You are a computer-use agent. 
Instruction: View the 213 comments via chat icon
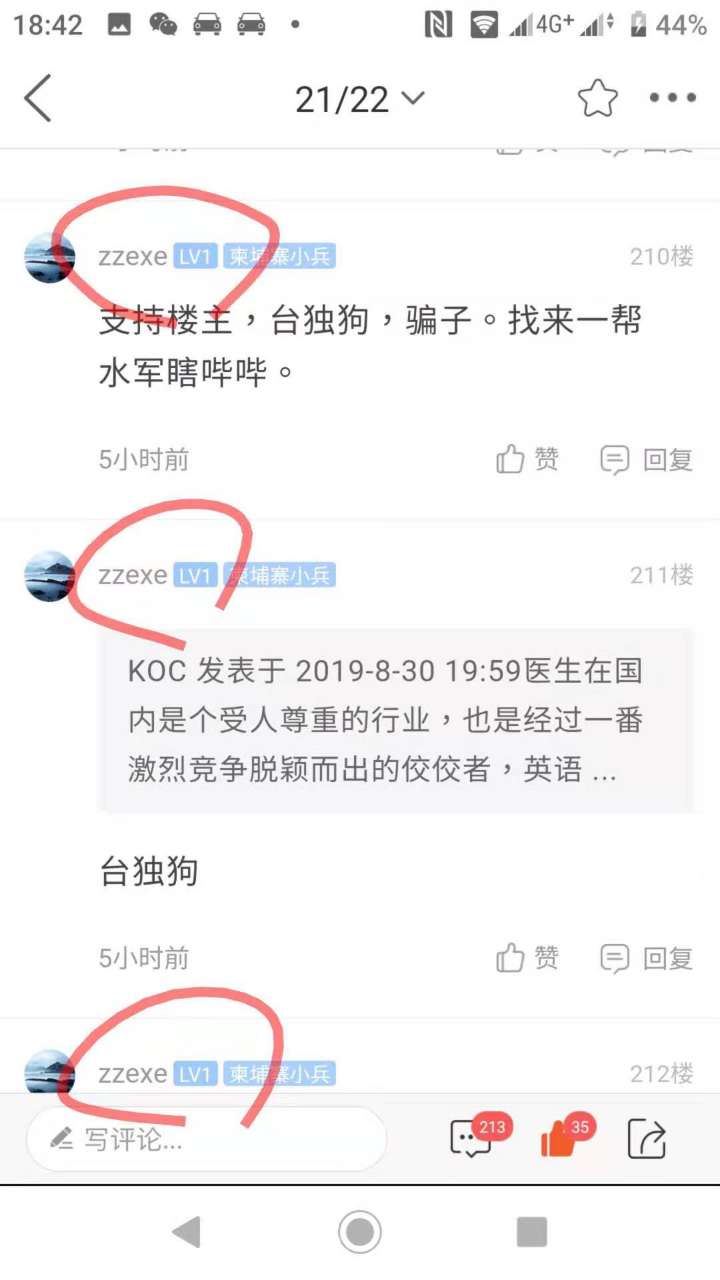click(x=473, y=1139)
